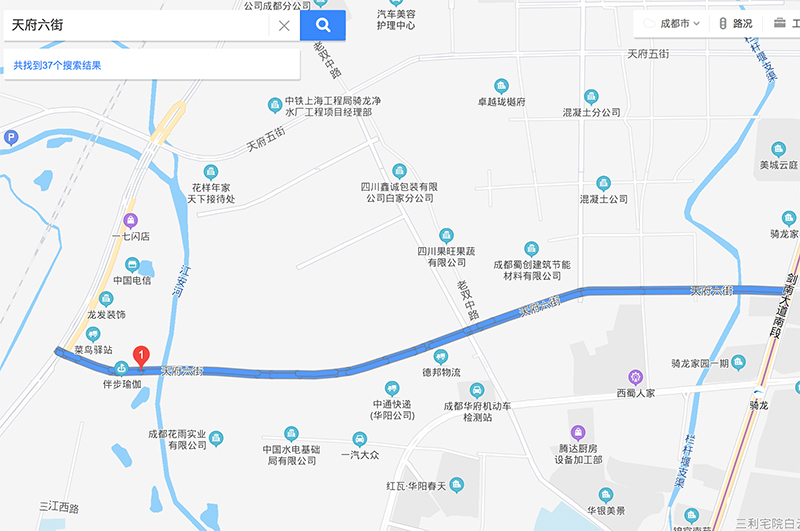The width and height of the screenshot is (800, 531).
Task: Open the 一七闪店 place marker
Action: pyautogui.click(x=130, y=220)
